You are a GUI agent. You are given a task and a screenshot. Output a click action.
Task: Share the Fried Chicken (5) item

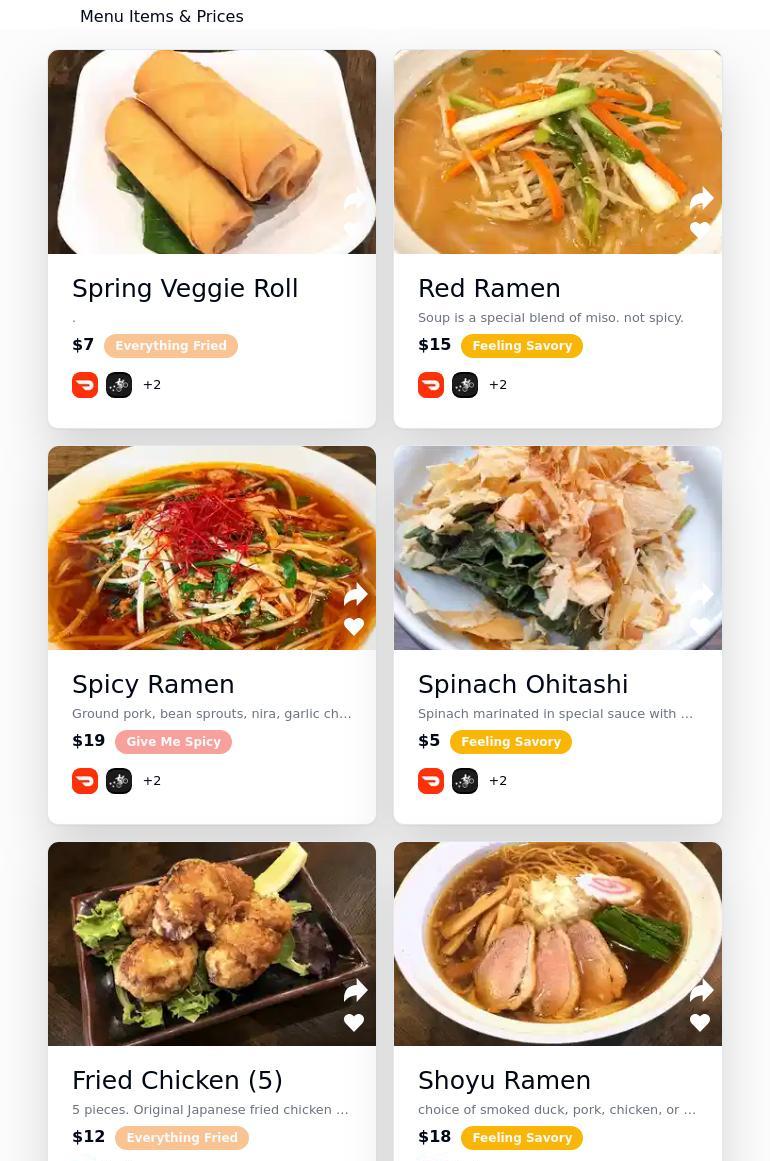[x=355, y=991]
